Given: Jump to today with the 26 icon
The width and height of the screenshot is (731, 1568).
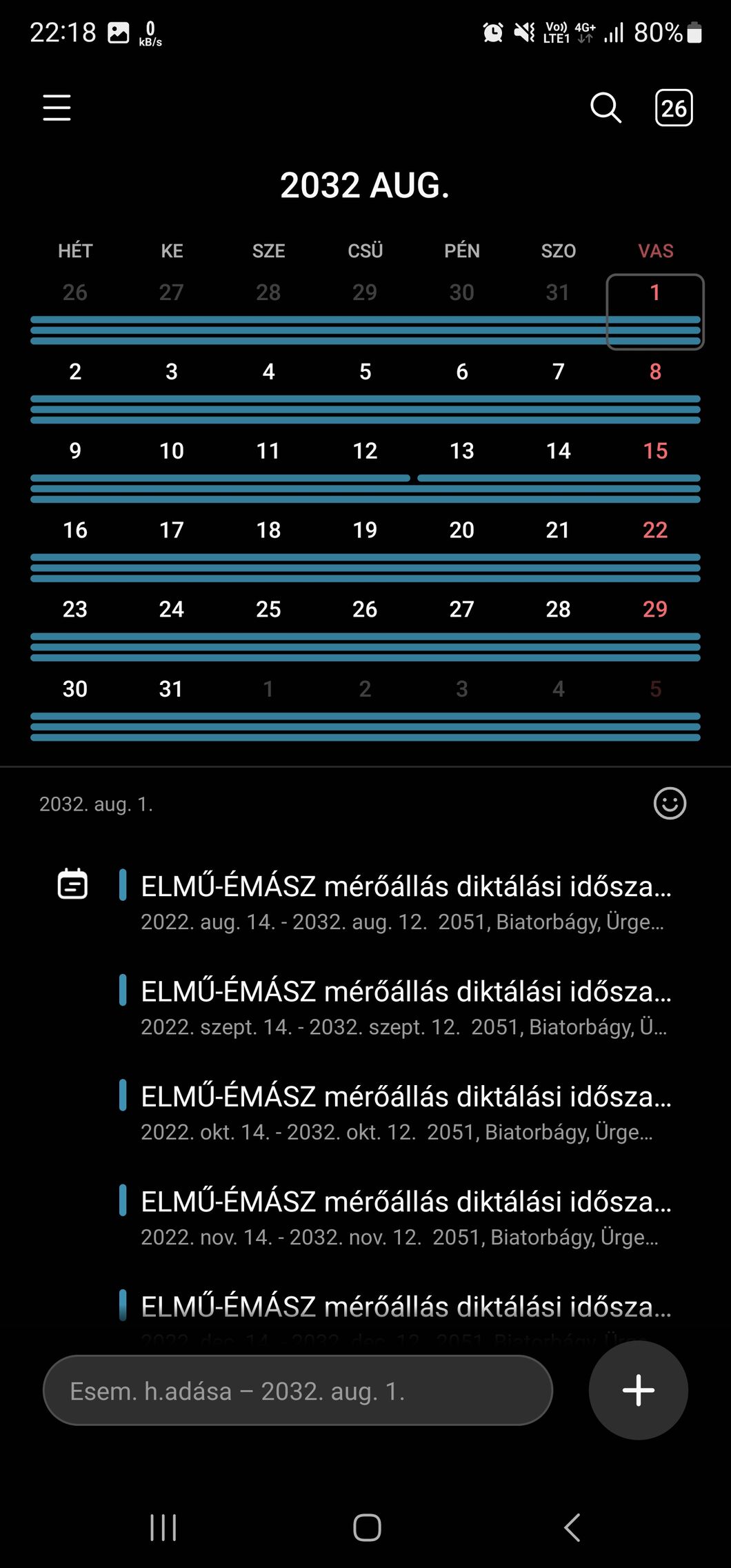Looking at the screenshot, I should tap(673, 108).
